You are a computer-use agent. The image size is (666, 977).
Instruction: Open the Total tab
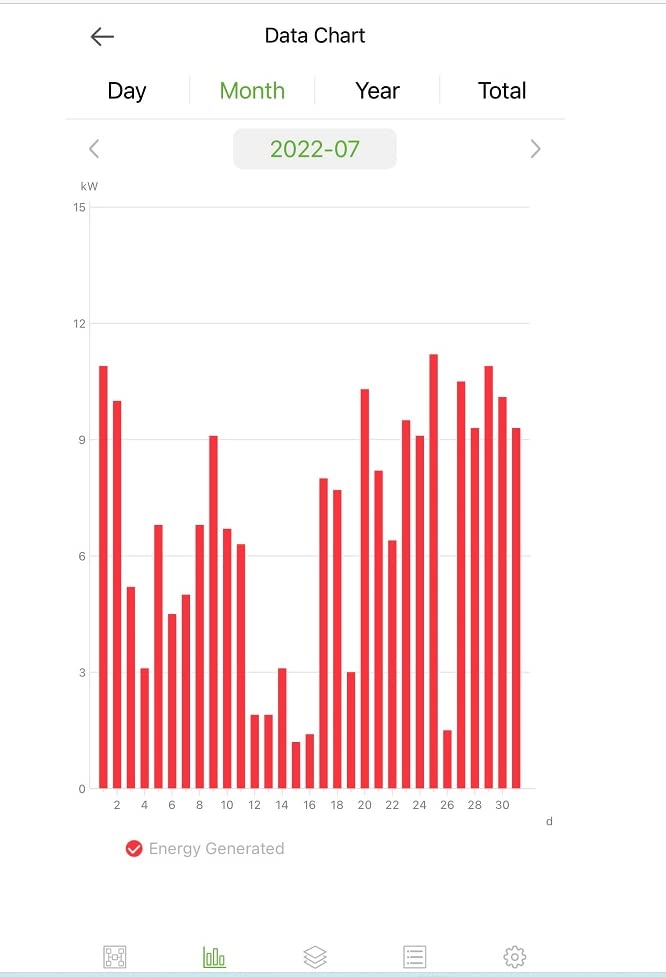(x=502, y=91)
